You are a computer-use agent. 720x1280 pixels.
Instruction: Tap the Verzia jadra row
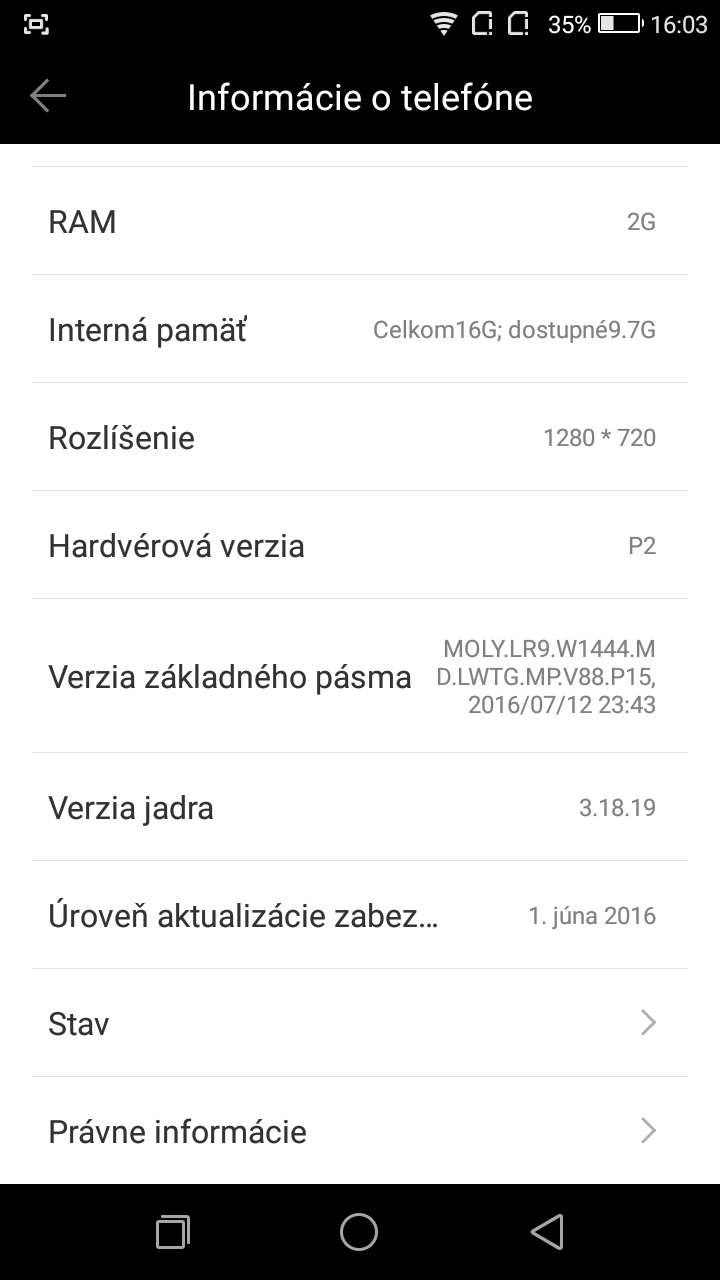pyautogui.click(x=360, y=807)
